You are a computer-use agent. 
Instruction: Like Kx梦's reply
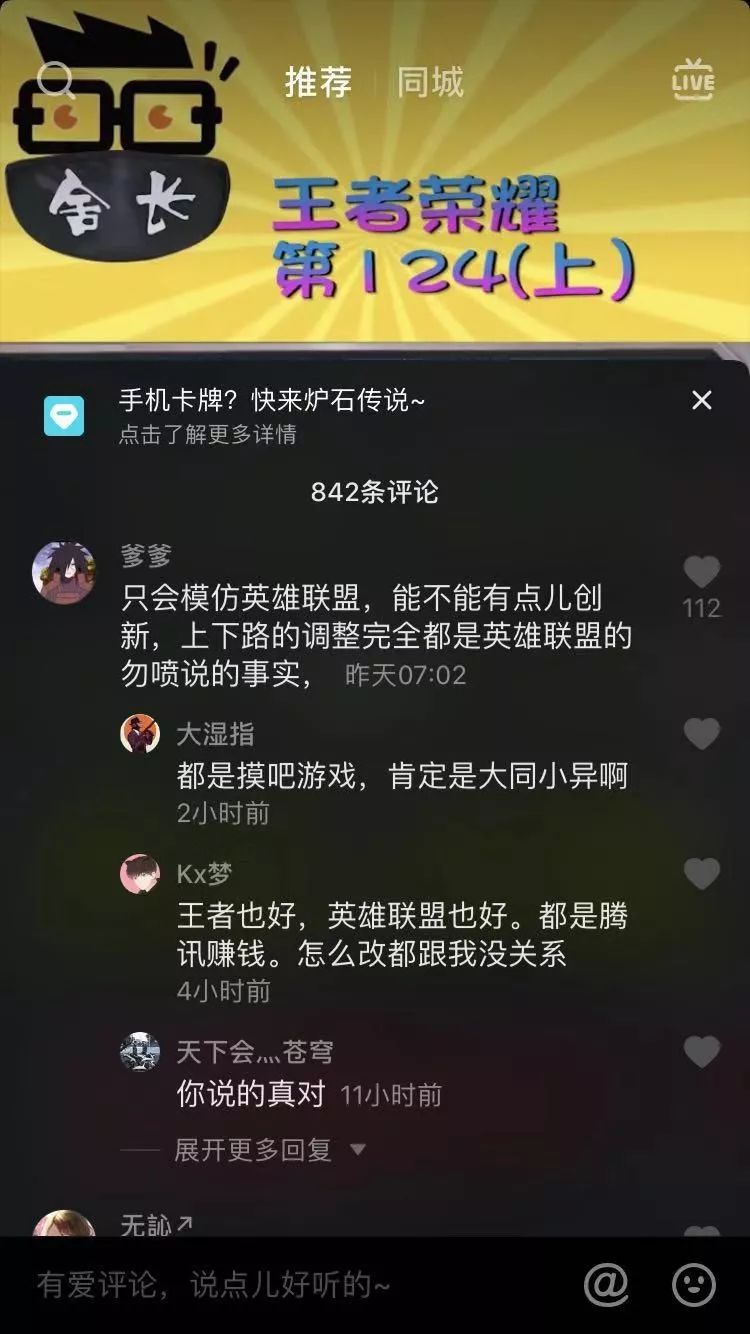point(701,874)
